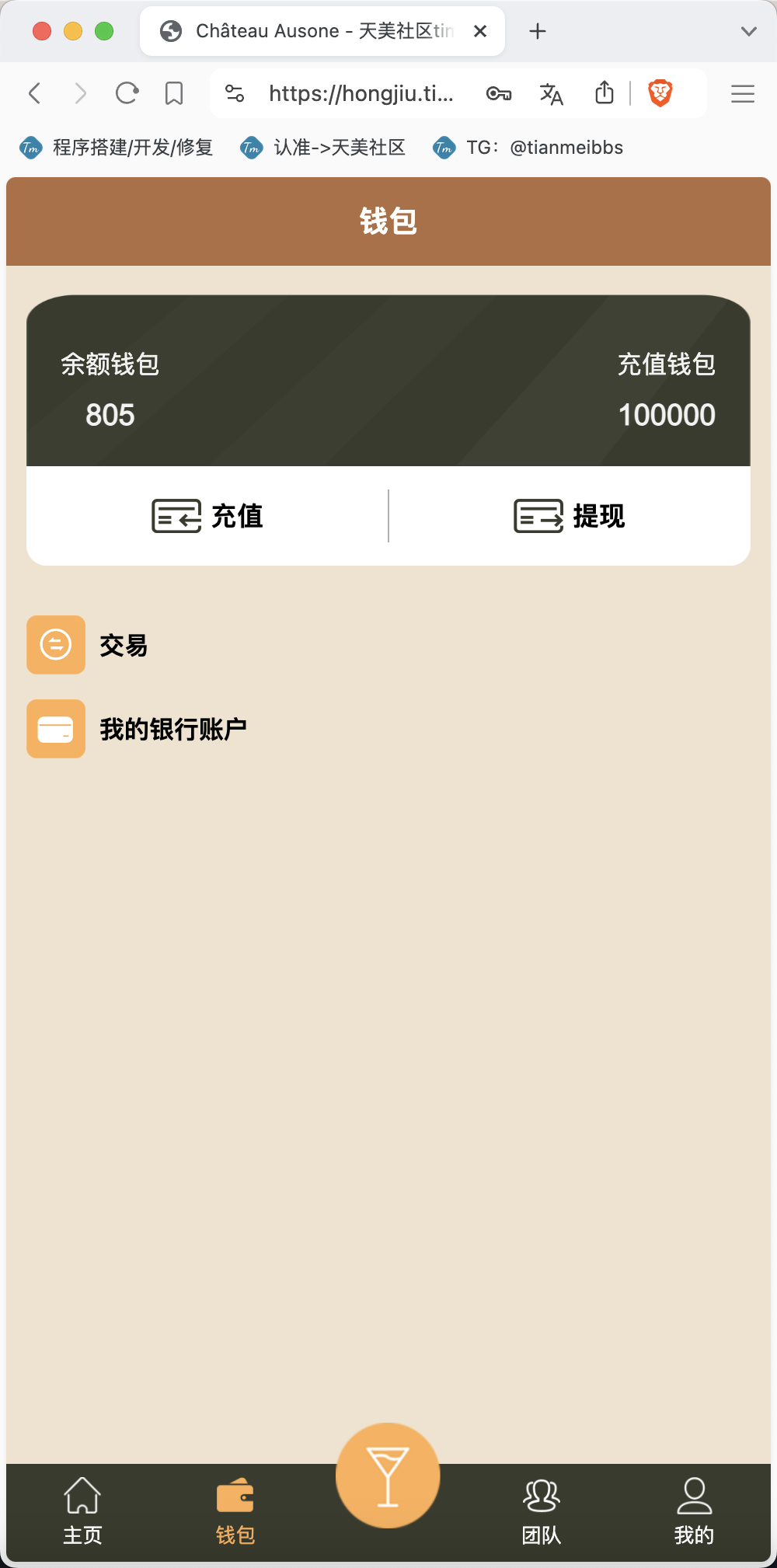Viewport: 777px width, 1568px height.
Task: Select the 钱包 wallet tab
Action: 235,1511
